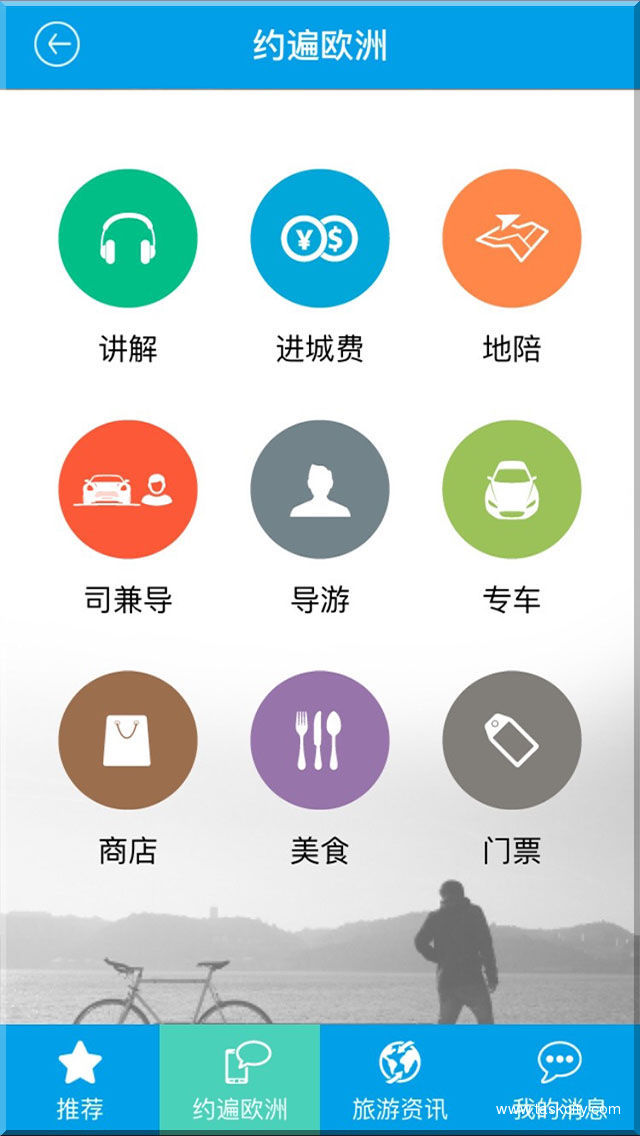Screen dimensions: 640x1136
Task: Open the 司兼导 driver-guide category
Action: point(128,490)
